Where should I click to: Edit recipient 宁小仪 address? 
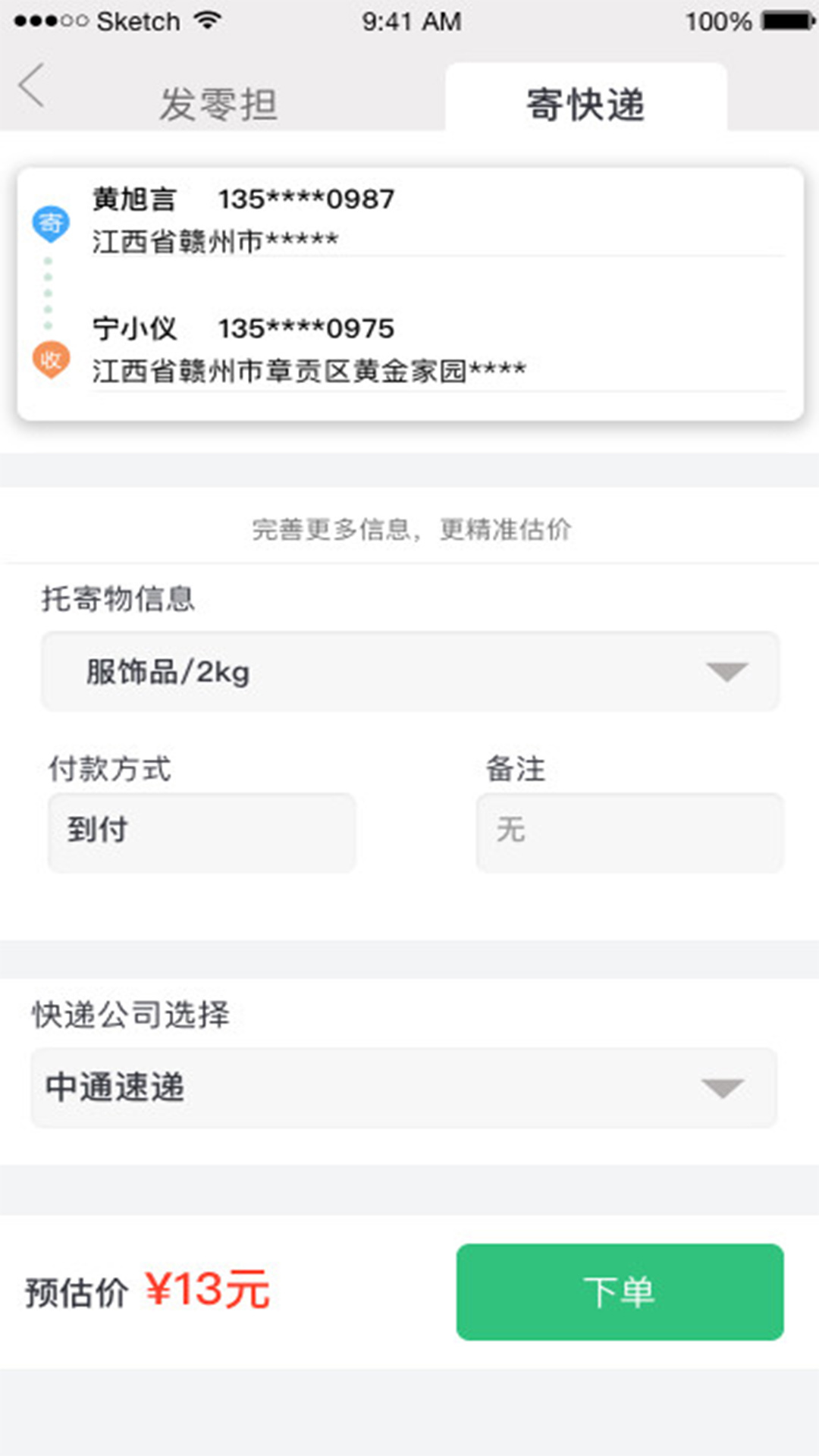click(409, 349)
